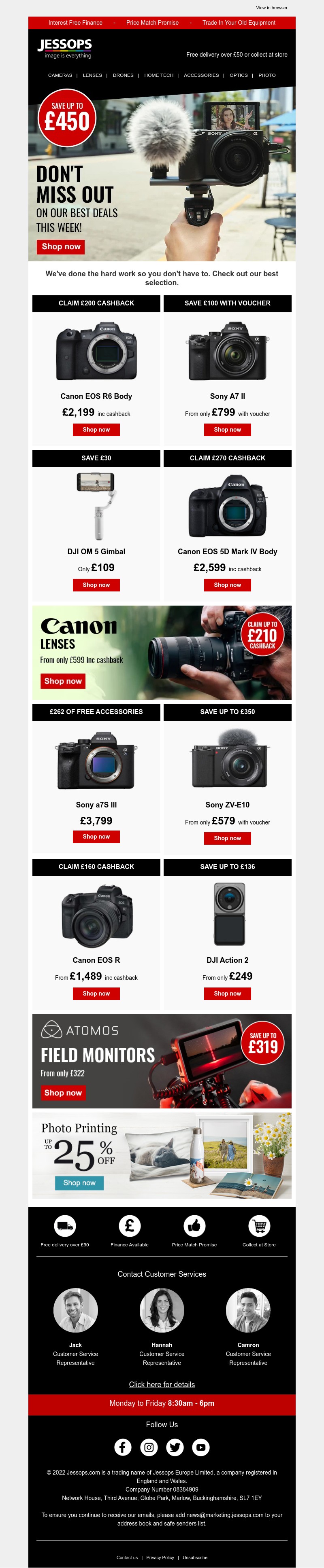Image resolution: width=324 pixels, height=1568 pixels.
Task: Shop the Canon EOS 5D Mark IV Body
Action: 227,585
